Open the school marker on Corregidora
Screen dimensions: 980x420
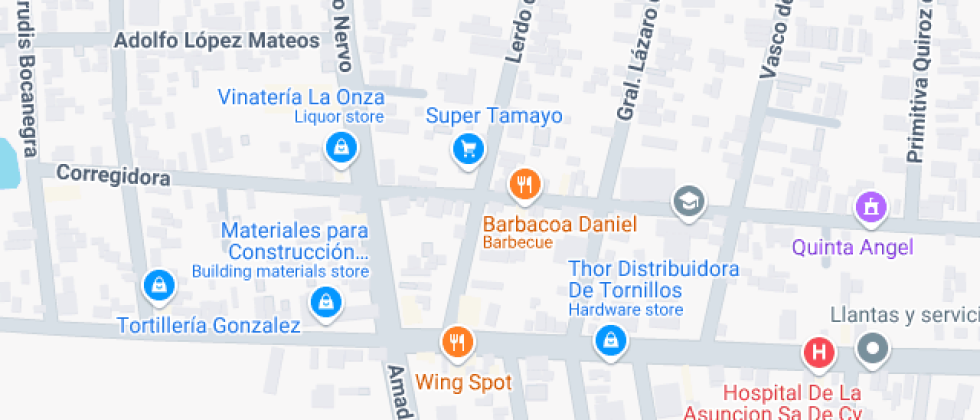688,202
